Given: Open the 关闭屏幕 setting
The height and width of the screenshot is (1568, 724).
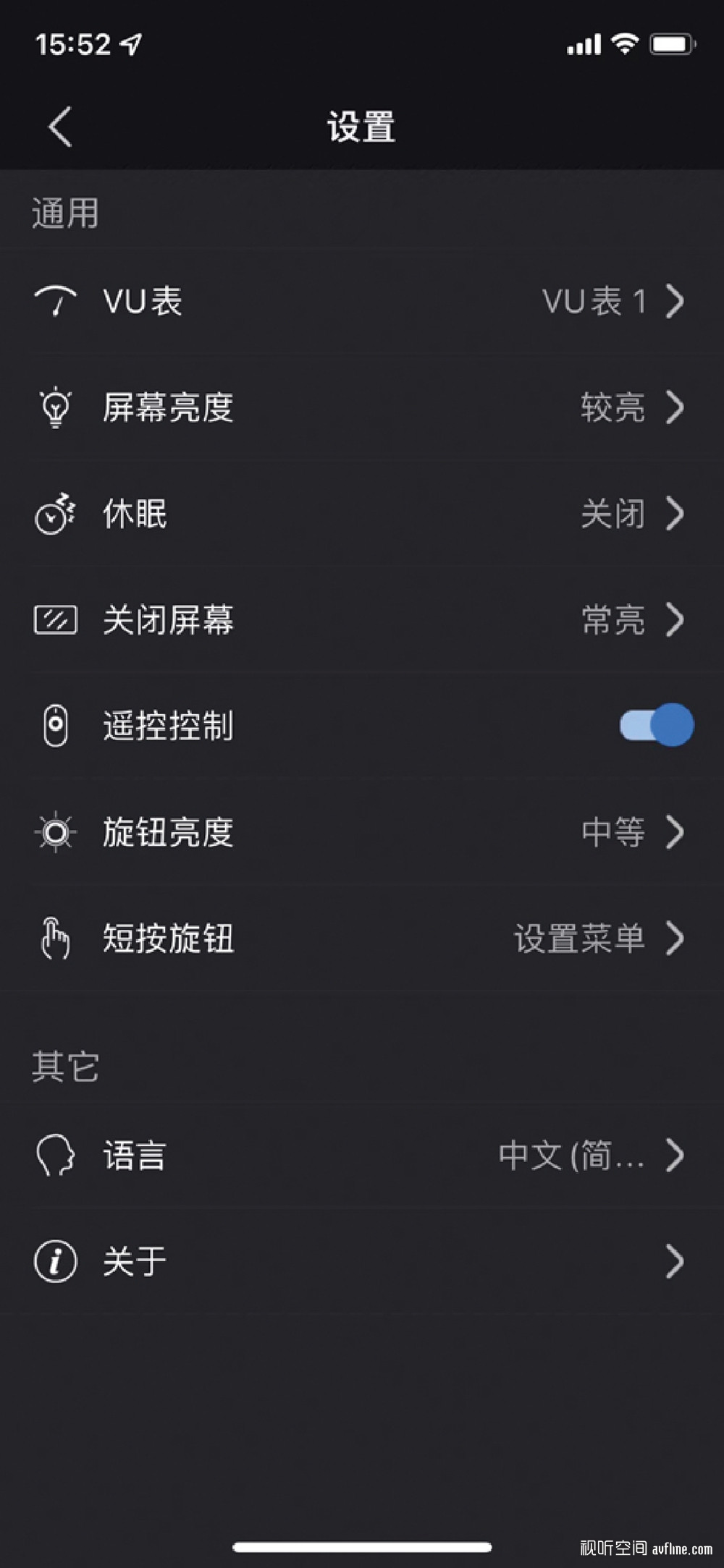Looking at the screenshot, I should pos(362,620).
